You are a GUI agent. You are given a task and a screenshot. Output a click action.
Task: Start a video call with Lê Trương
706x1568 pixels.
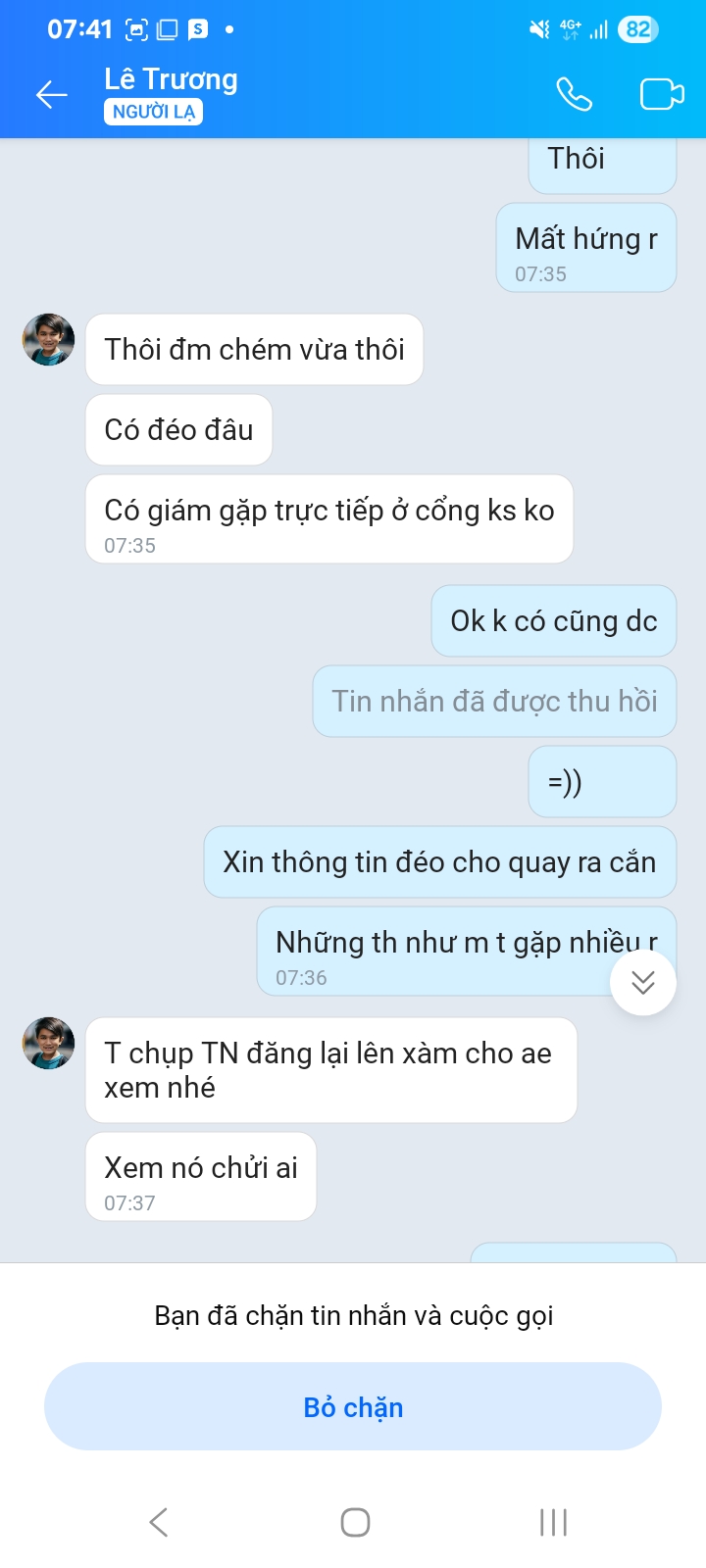(x=662, y=95)
